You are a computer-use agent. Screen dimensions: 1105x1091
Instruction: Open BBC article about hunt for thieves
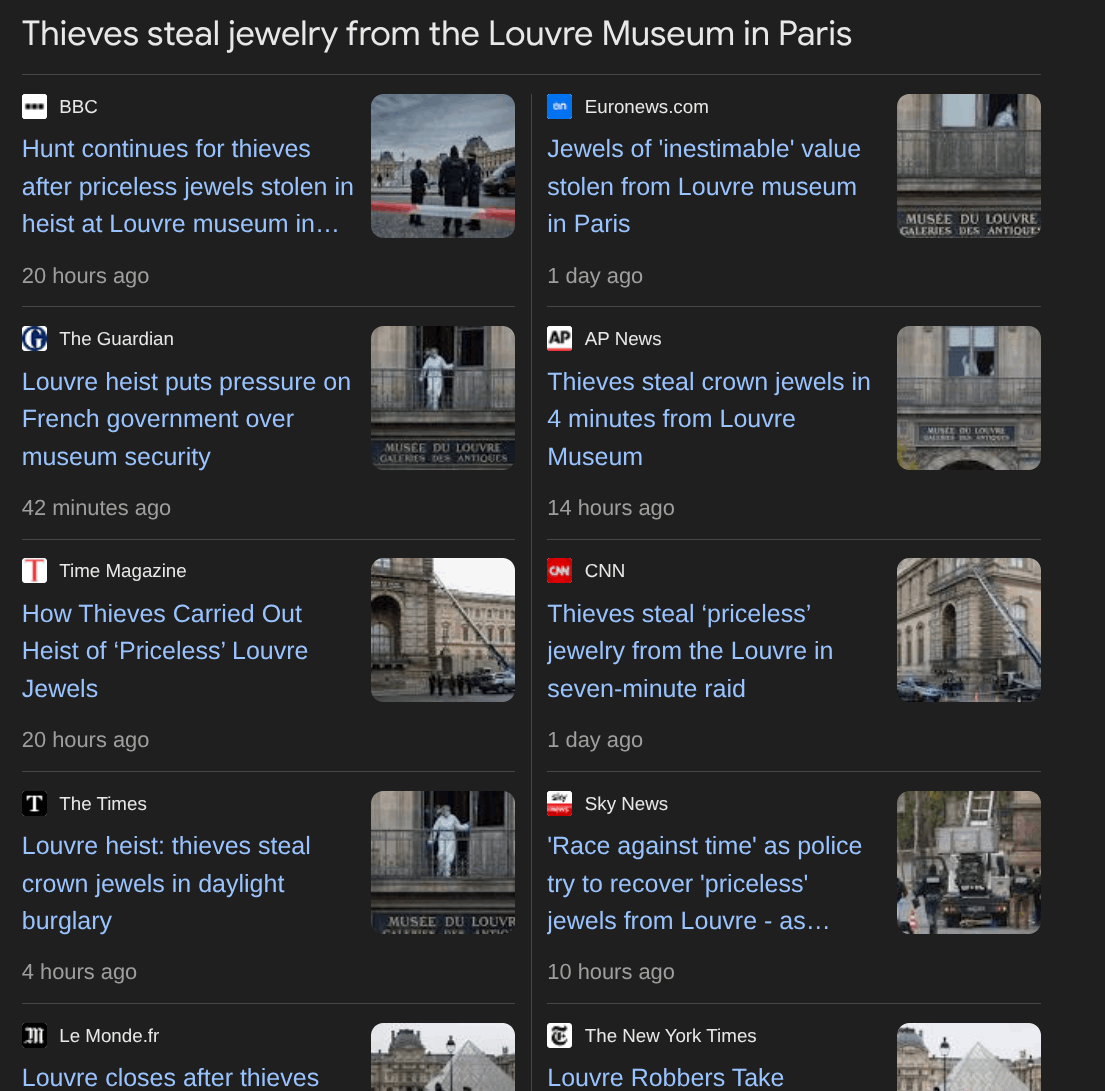pos(187,187)
